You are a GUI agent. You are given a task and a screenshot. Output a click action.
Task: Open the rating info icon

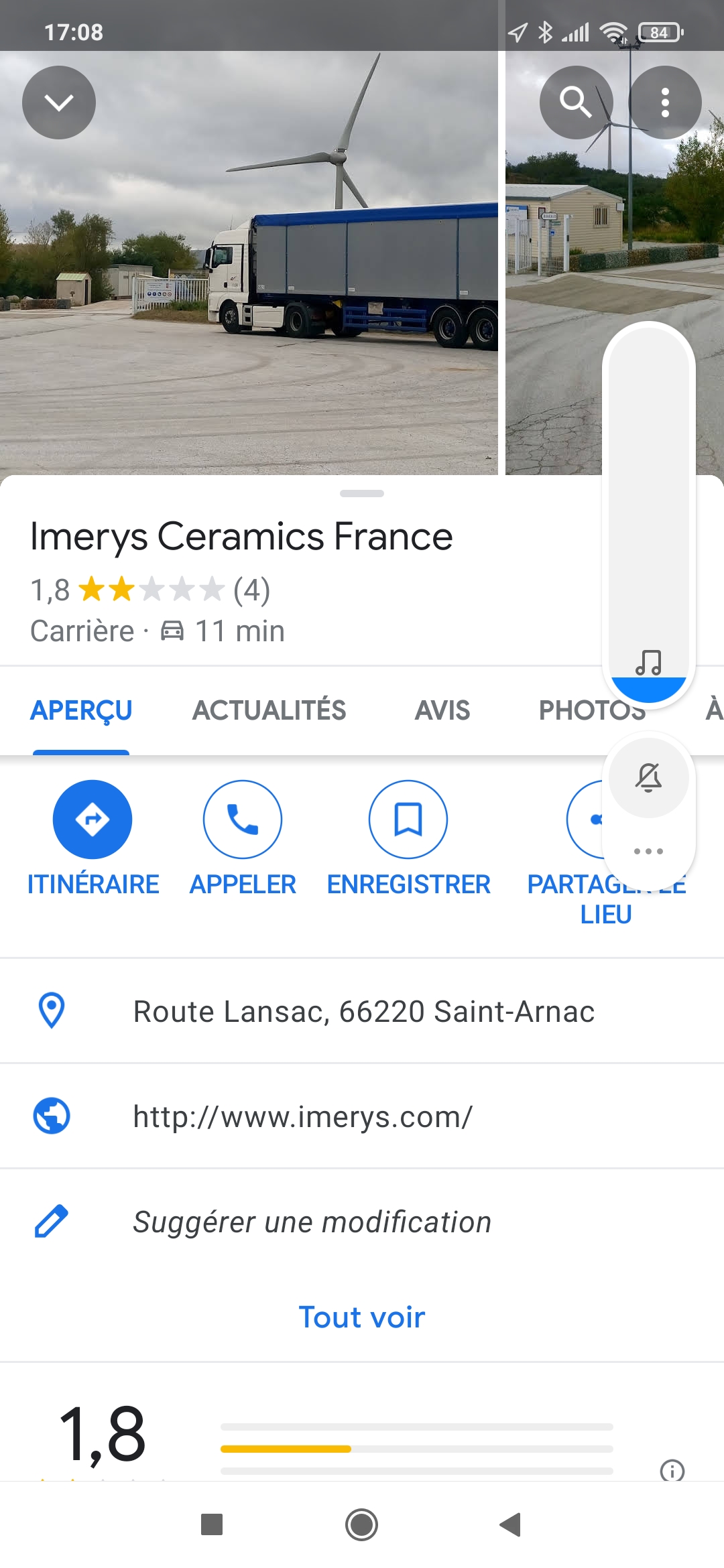pos(672,1471)
